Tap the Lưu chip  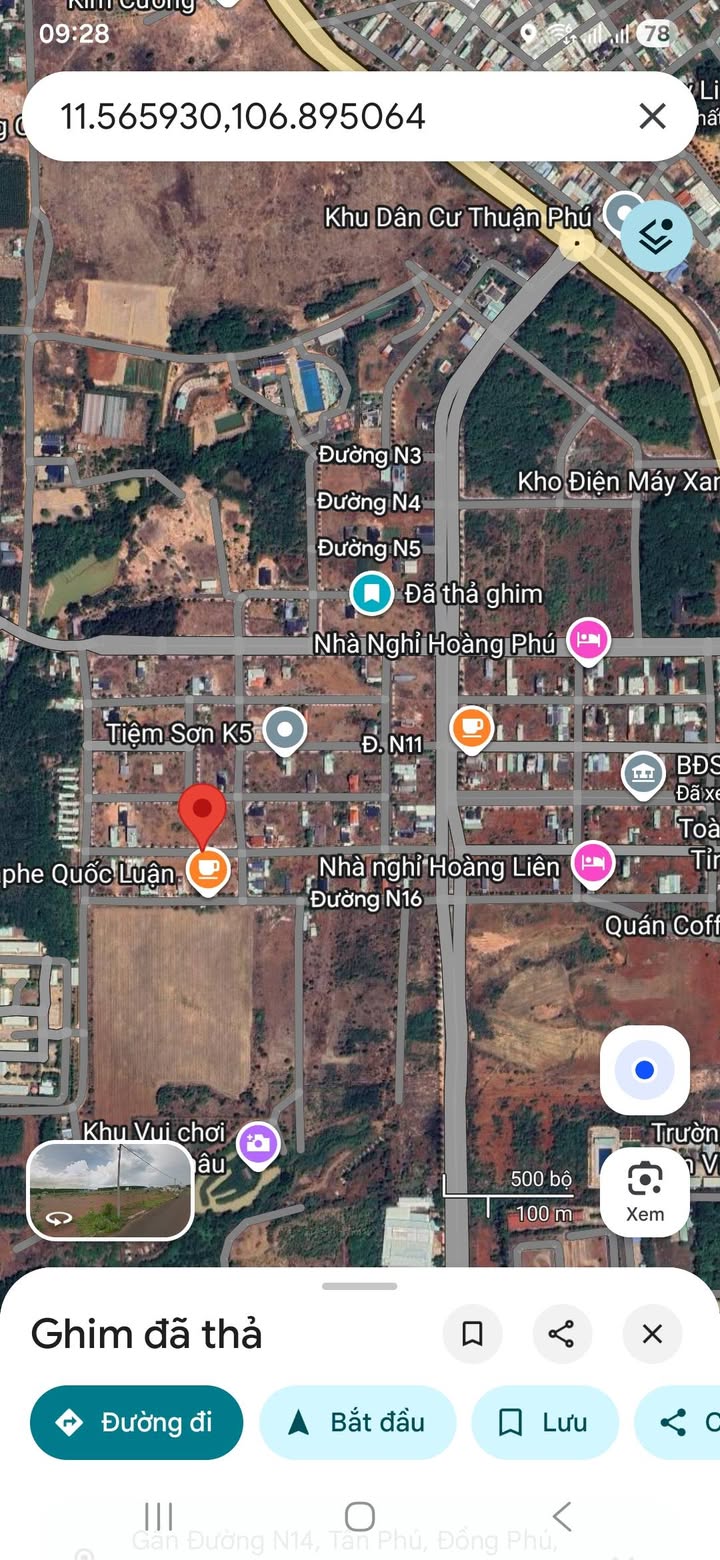tap(545, 1422)
